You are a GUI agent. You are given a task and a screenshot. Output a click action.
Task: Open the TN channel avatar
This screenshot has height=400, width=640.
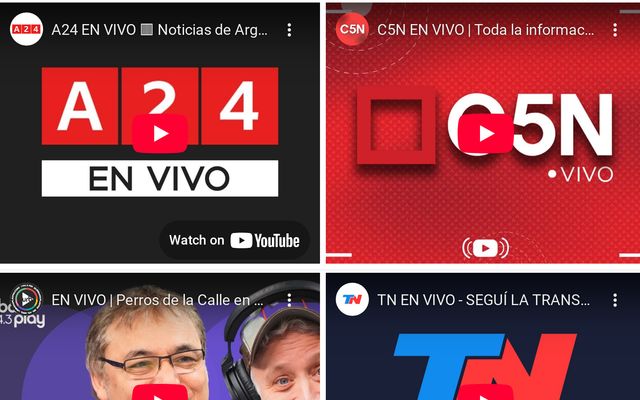pos(352,299)
